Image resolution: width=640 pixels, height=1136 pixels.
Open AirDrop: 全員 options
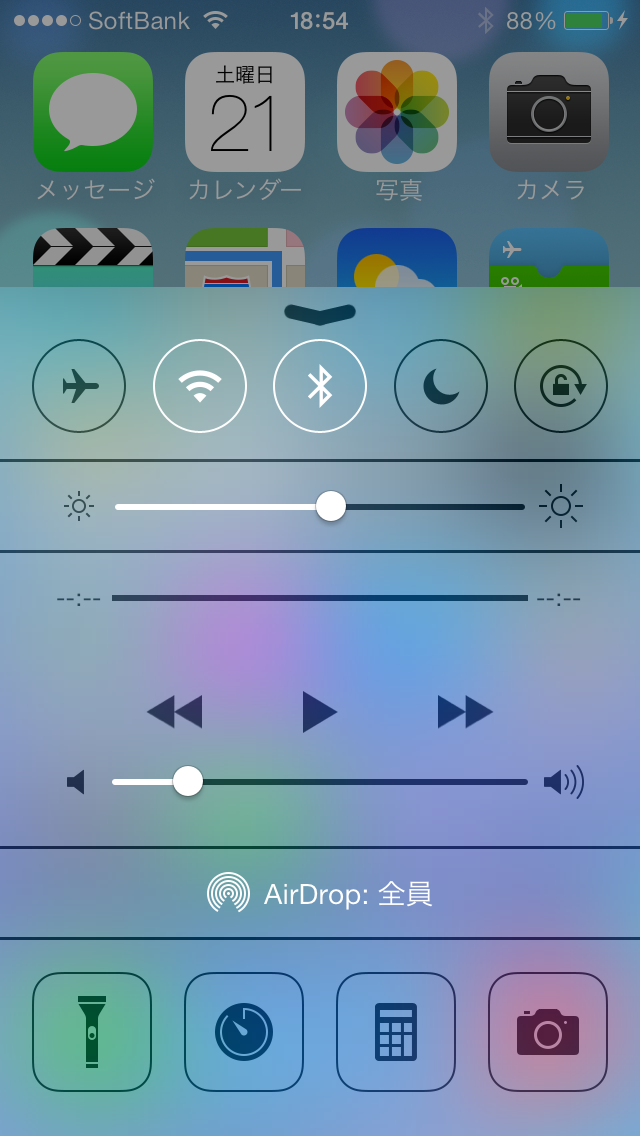click(x=320, y=893)
